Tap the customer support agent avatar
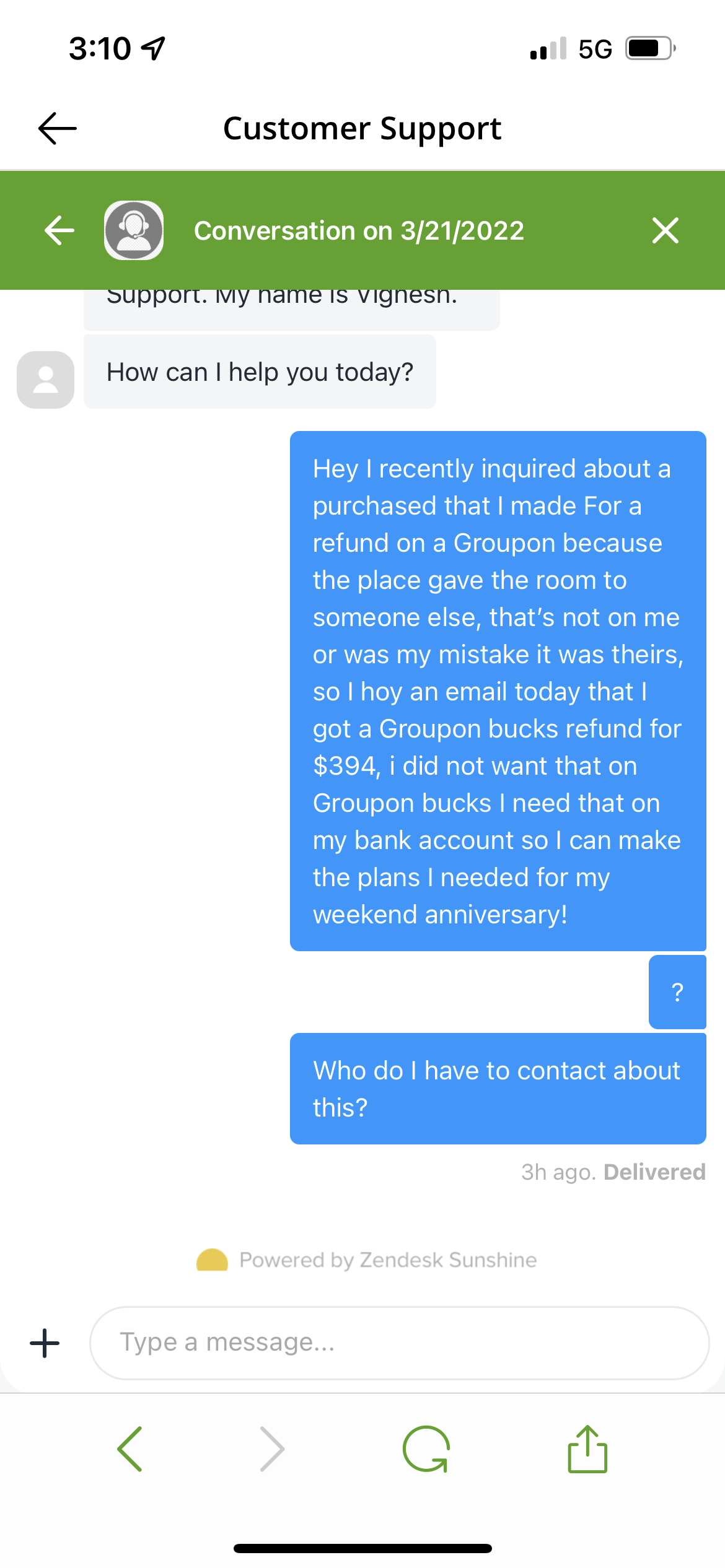 tap(133, 230)
